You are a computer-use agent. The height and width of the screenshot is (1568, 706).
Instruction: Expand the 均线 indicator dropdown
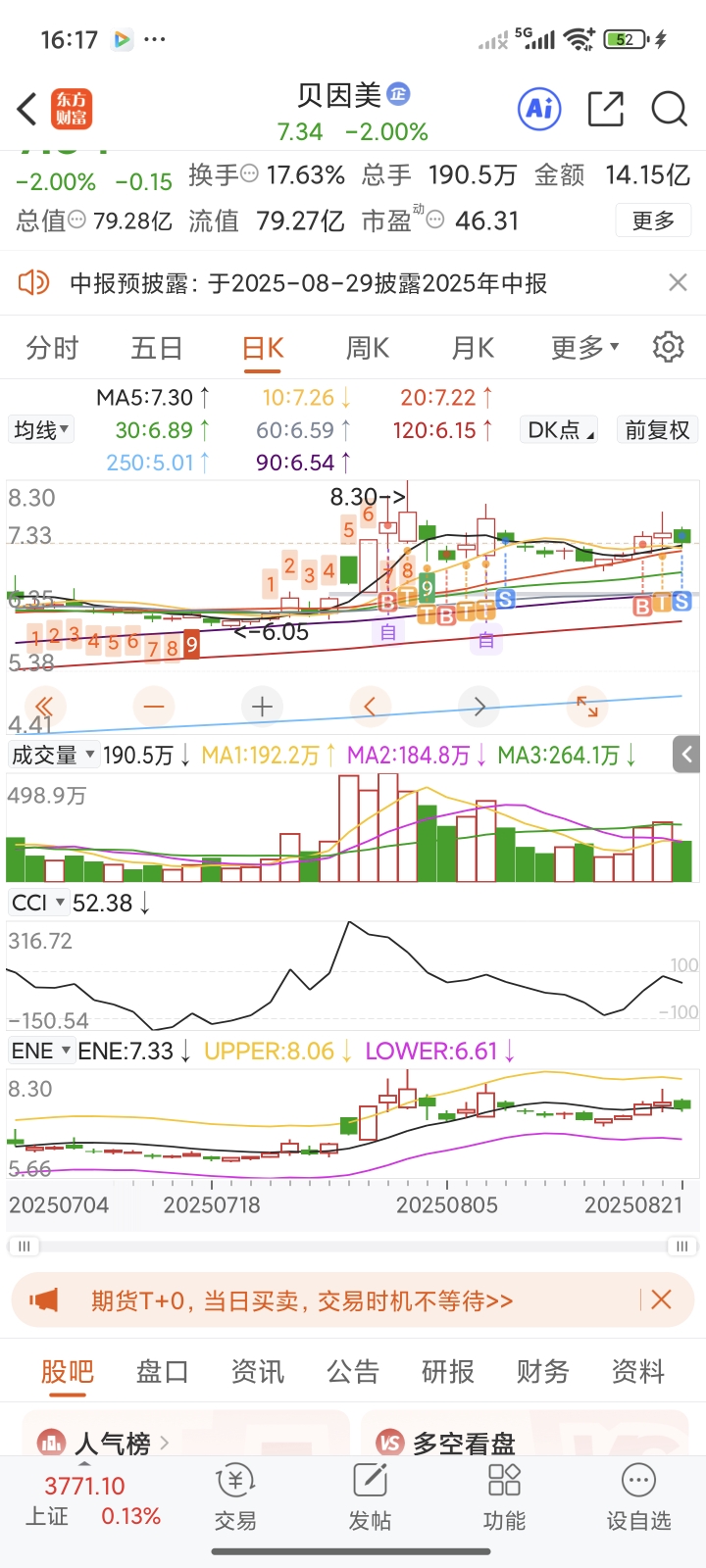pos(41,430)
